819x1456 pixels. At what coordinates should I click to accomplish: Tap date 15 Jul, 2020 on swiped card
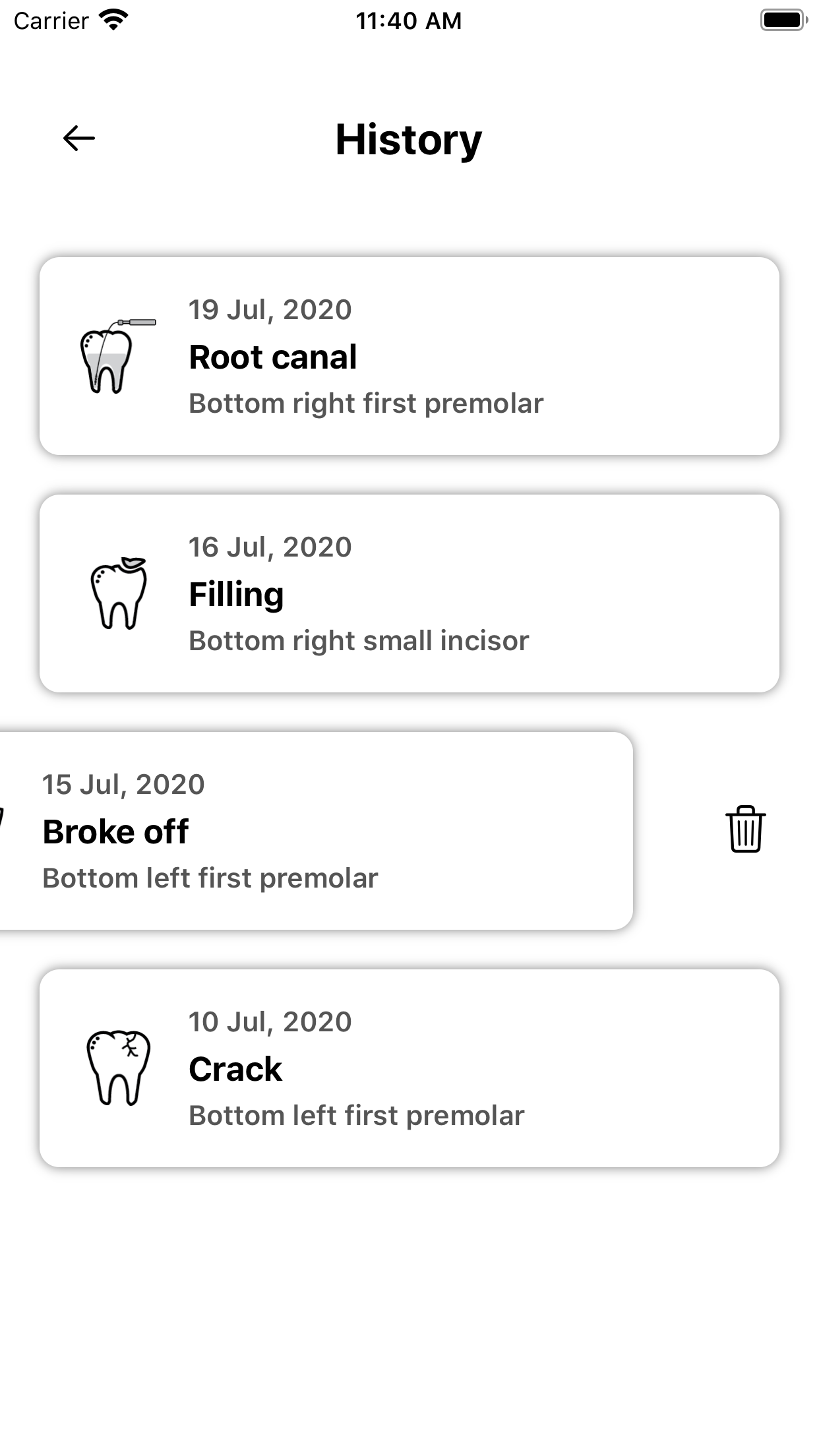pos(123,785)
